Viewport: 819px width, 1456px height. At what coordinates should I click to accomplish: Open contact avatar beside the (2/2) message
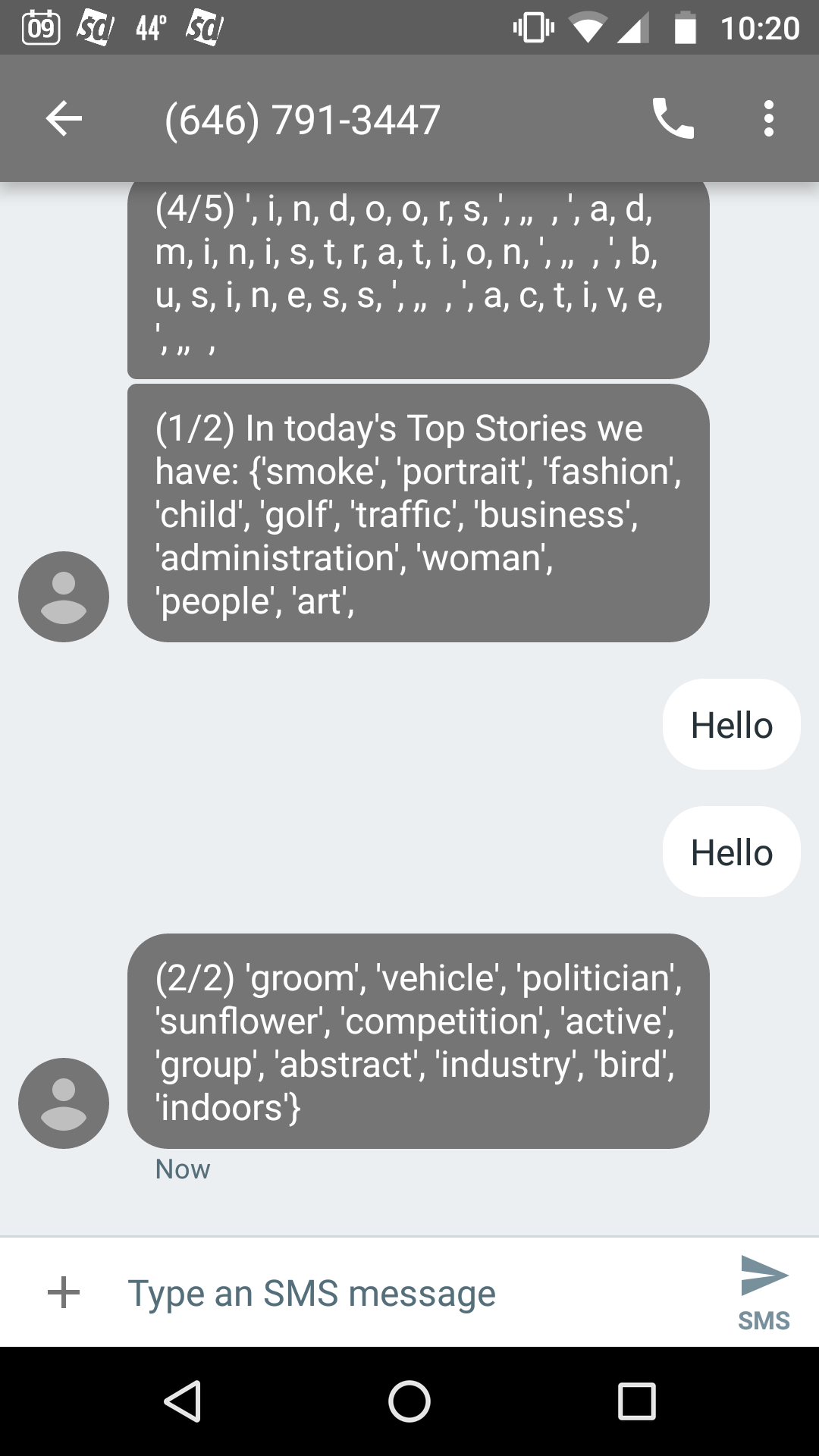[x=64, y=1103]
